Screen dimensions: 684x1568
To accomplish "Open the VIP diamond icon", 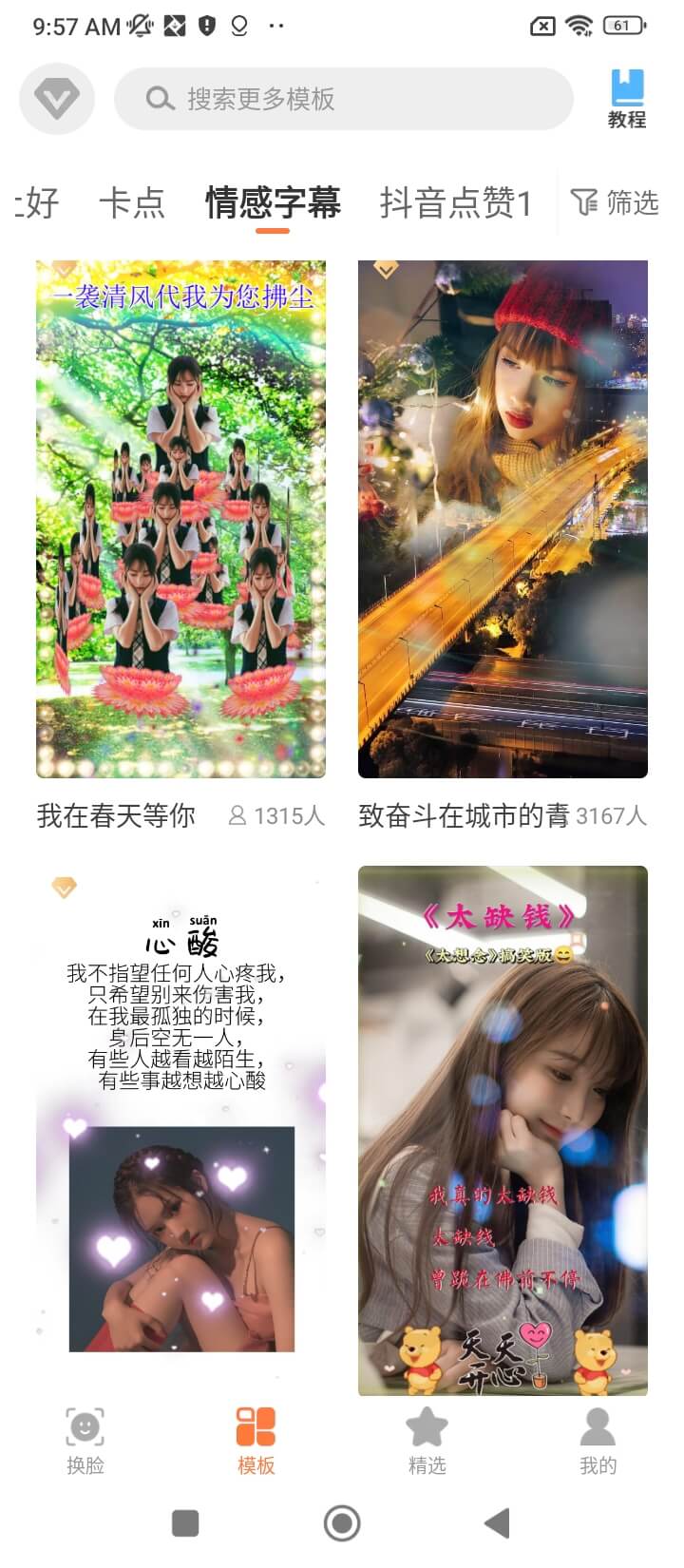I will pyautogui.click(x=56, y=99).
